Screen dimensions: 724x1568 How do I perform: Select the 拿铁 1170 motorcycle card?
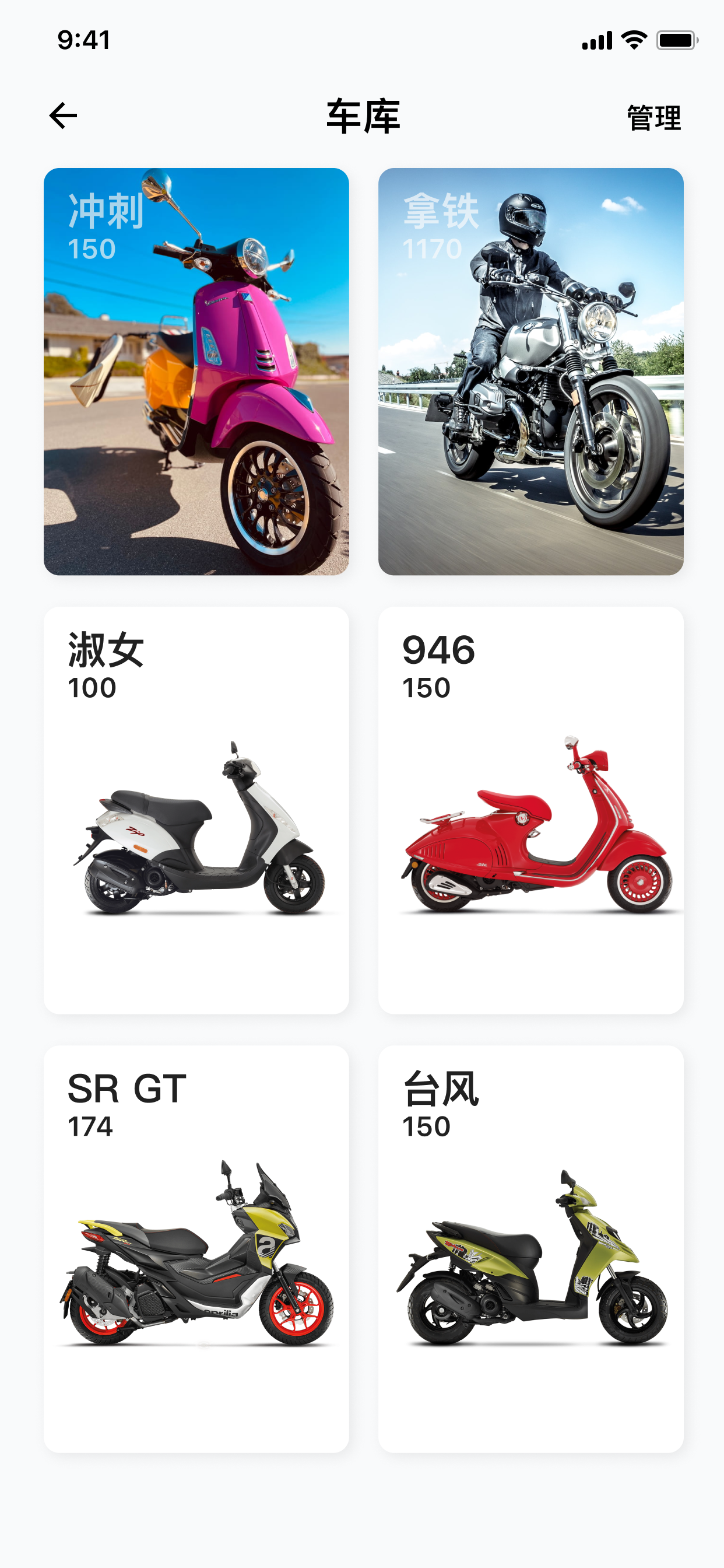[x=531, y=372]
